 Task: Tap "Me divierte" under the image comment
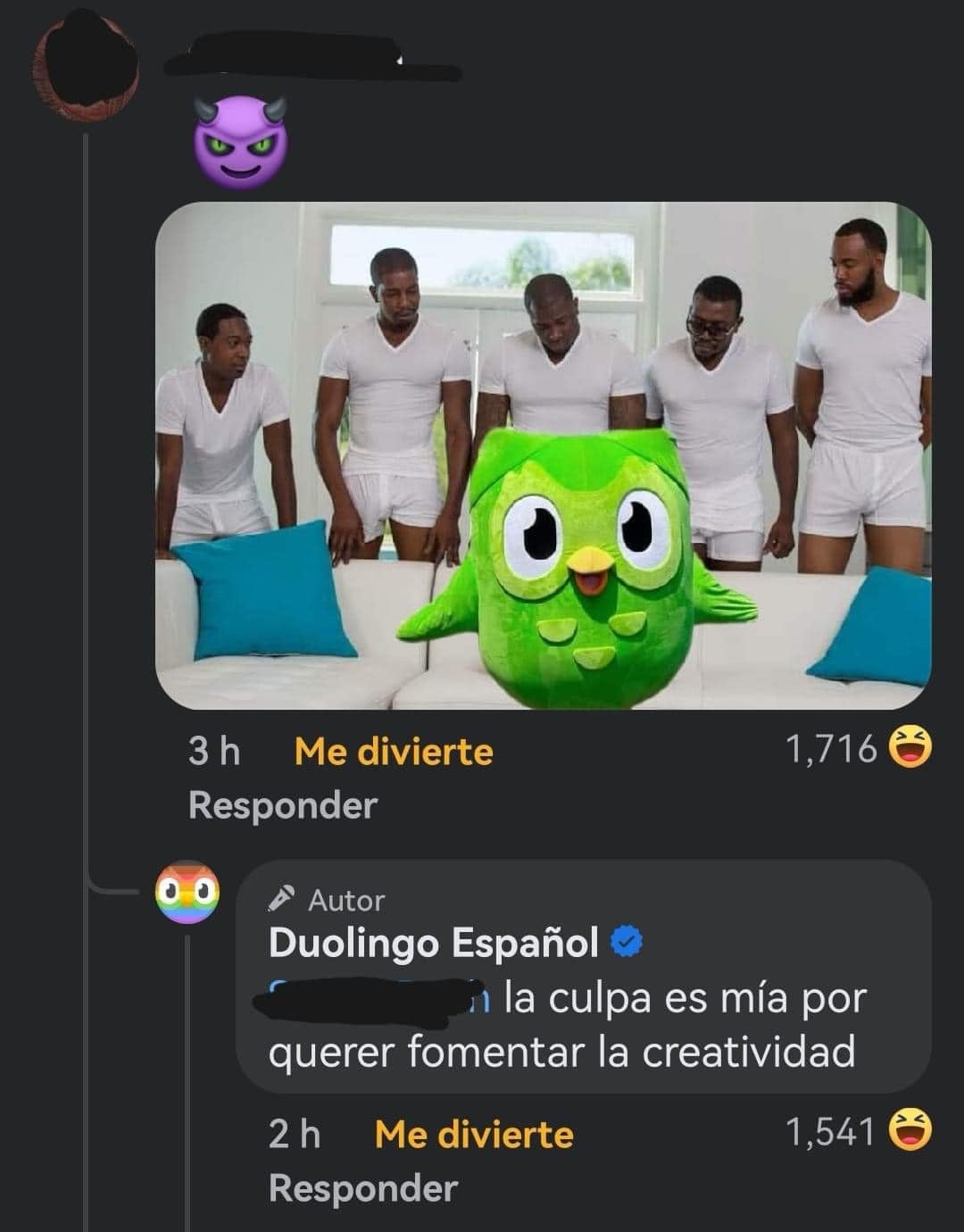tap(394, 752)
